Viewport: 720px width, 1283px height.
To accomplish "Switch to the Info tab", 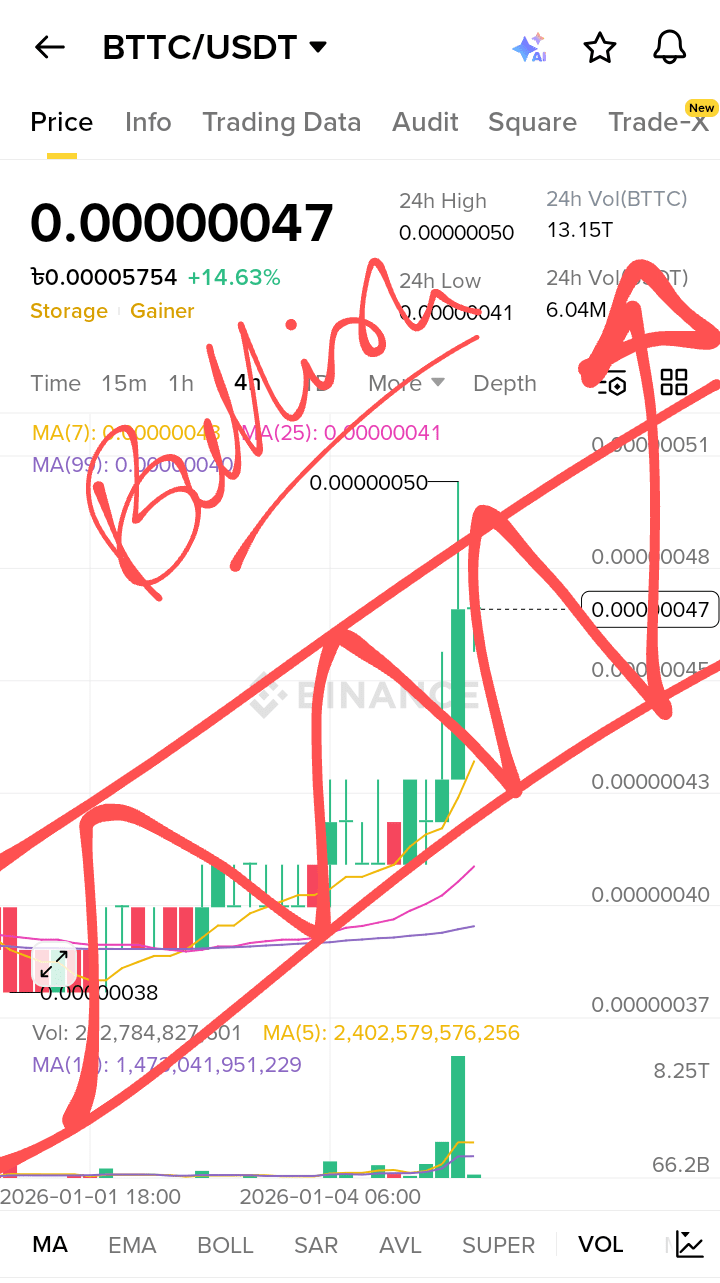I will [x=148, y=121].
